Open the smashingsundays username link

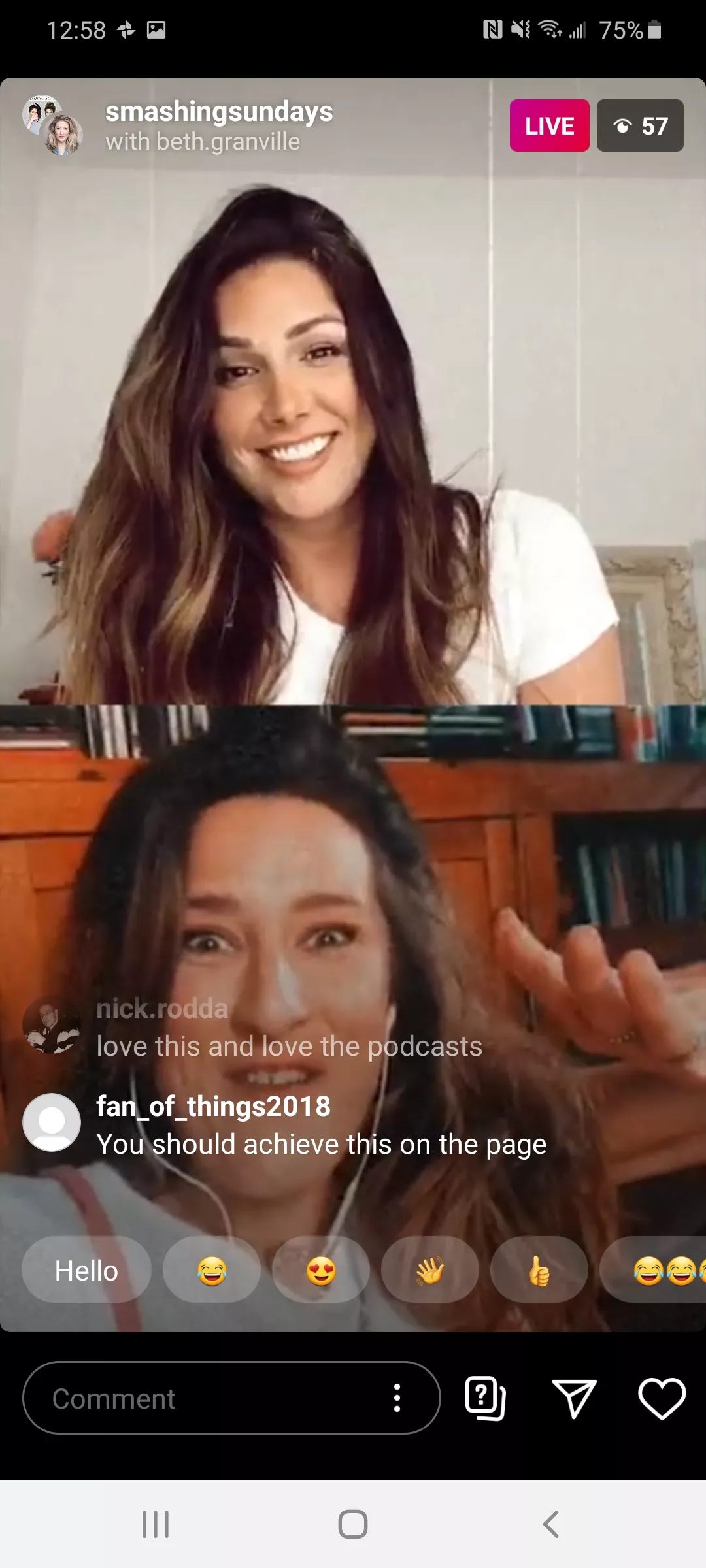point(218,112)
